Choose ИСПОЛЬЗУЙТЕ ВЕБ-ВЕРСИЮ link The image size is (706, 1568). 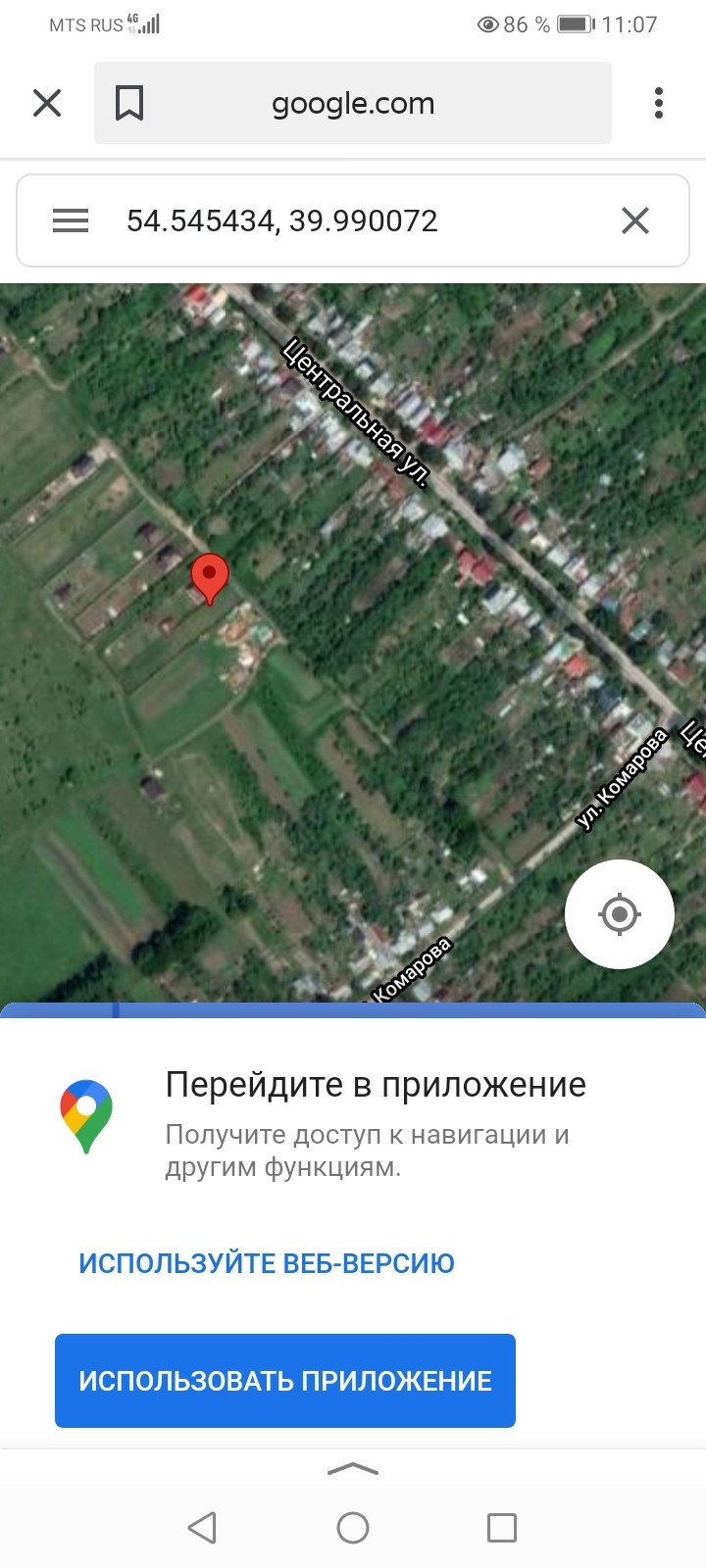coord(267,1263)
